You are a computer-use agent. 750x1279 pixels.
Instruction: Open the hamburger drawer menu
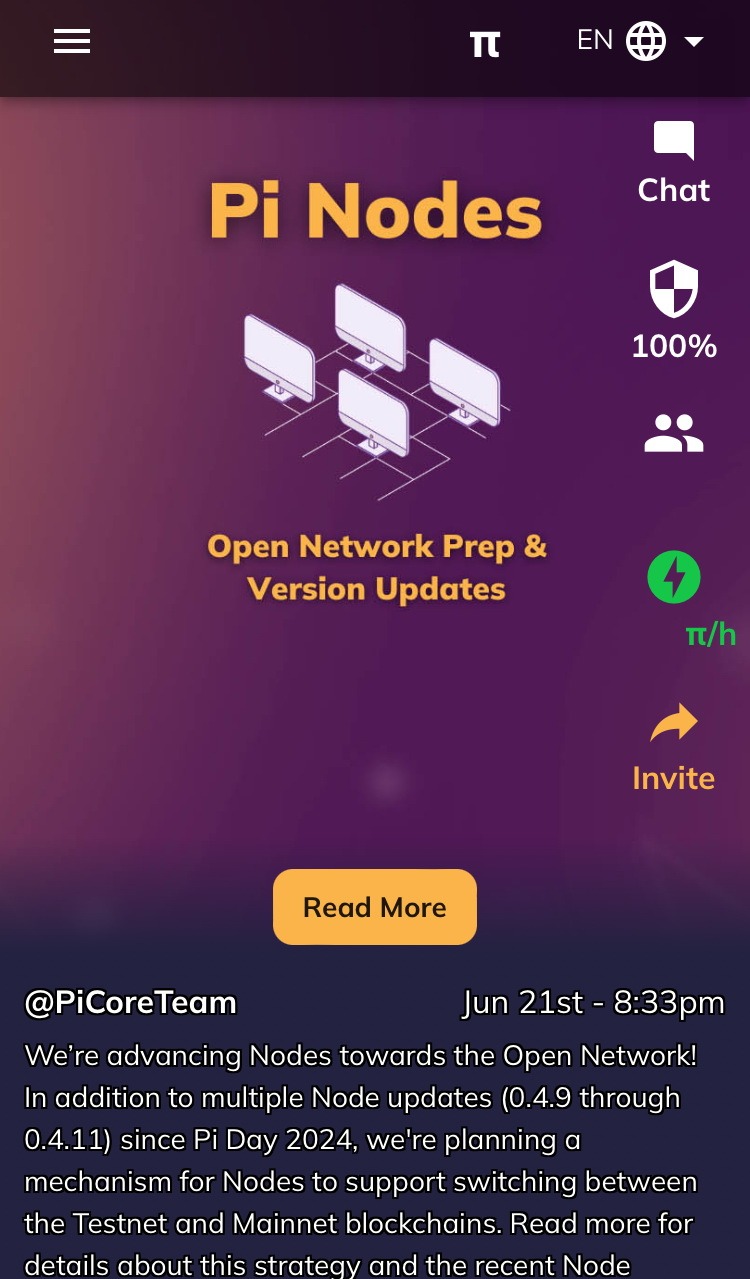tap(72, 41)
